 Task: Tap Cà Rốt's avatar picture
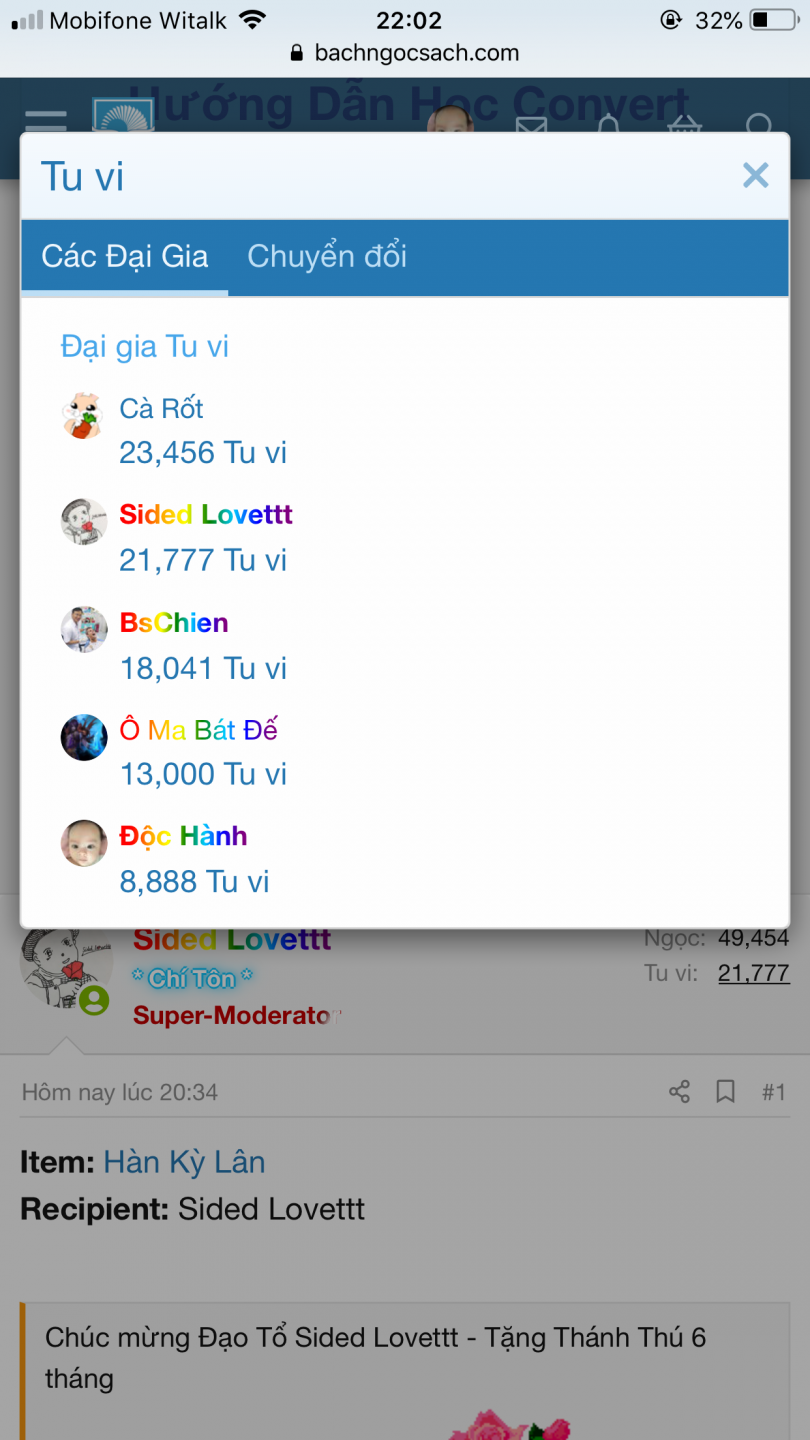tap(84, 415)
